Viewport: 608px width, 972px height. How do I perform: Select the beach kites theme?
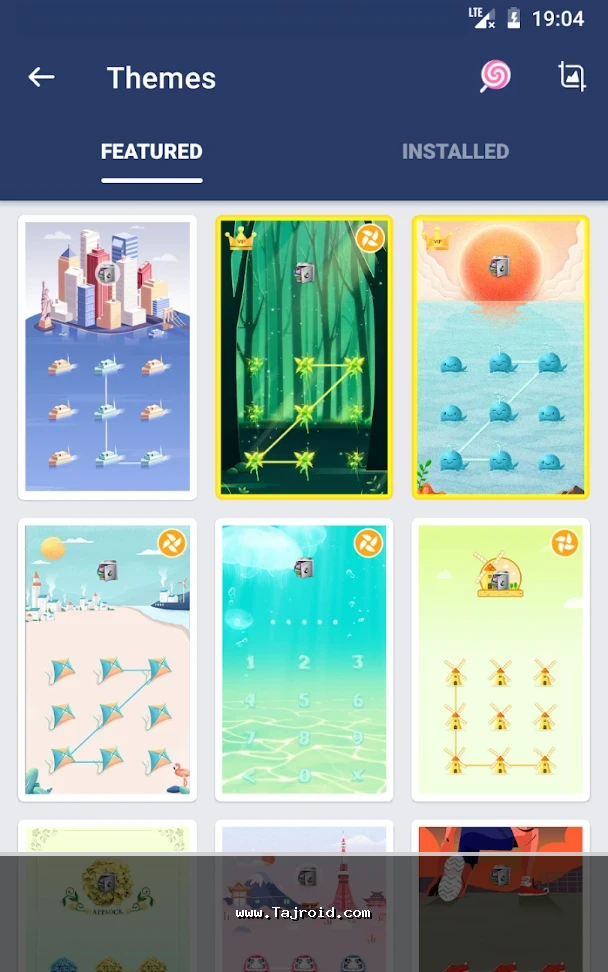tap(107, 660)
